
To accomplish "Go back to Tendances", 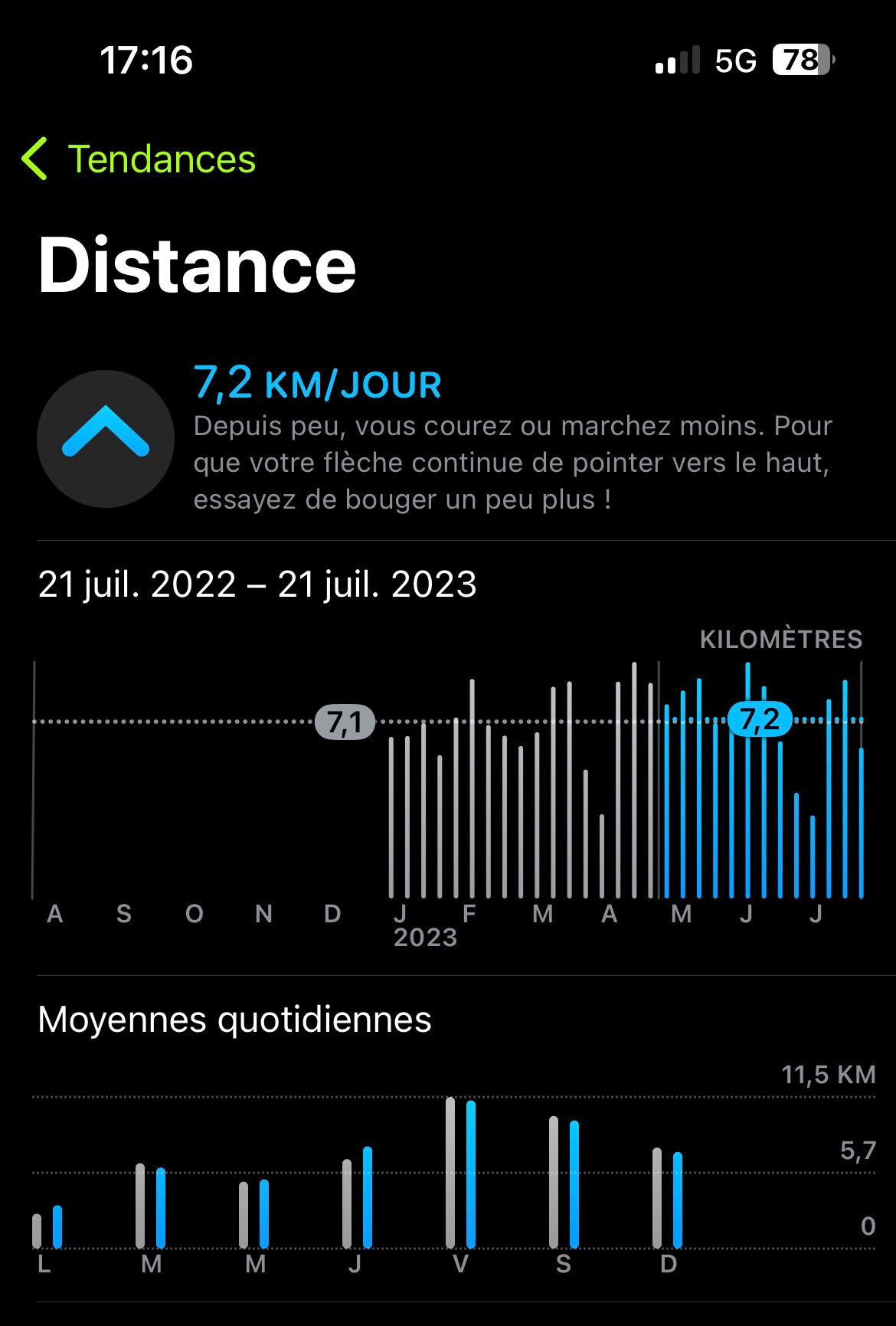I will (x=138, y=159).
